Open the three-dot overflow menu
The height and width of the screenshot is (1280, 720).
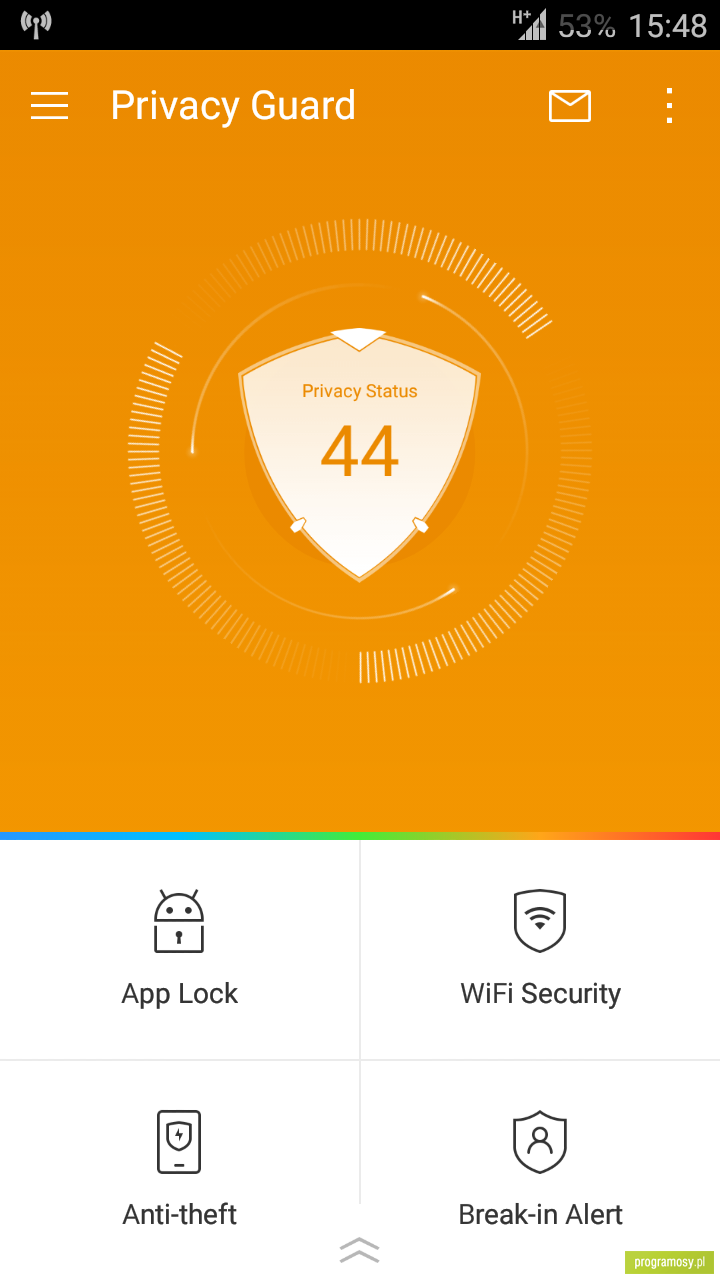point(669,106)
